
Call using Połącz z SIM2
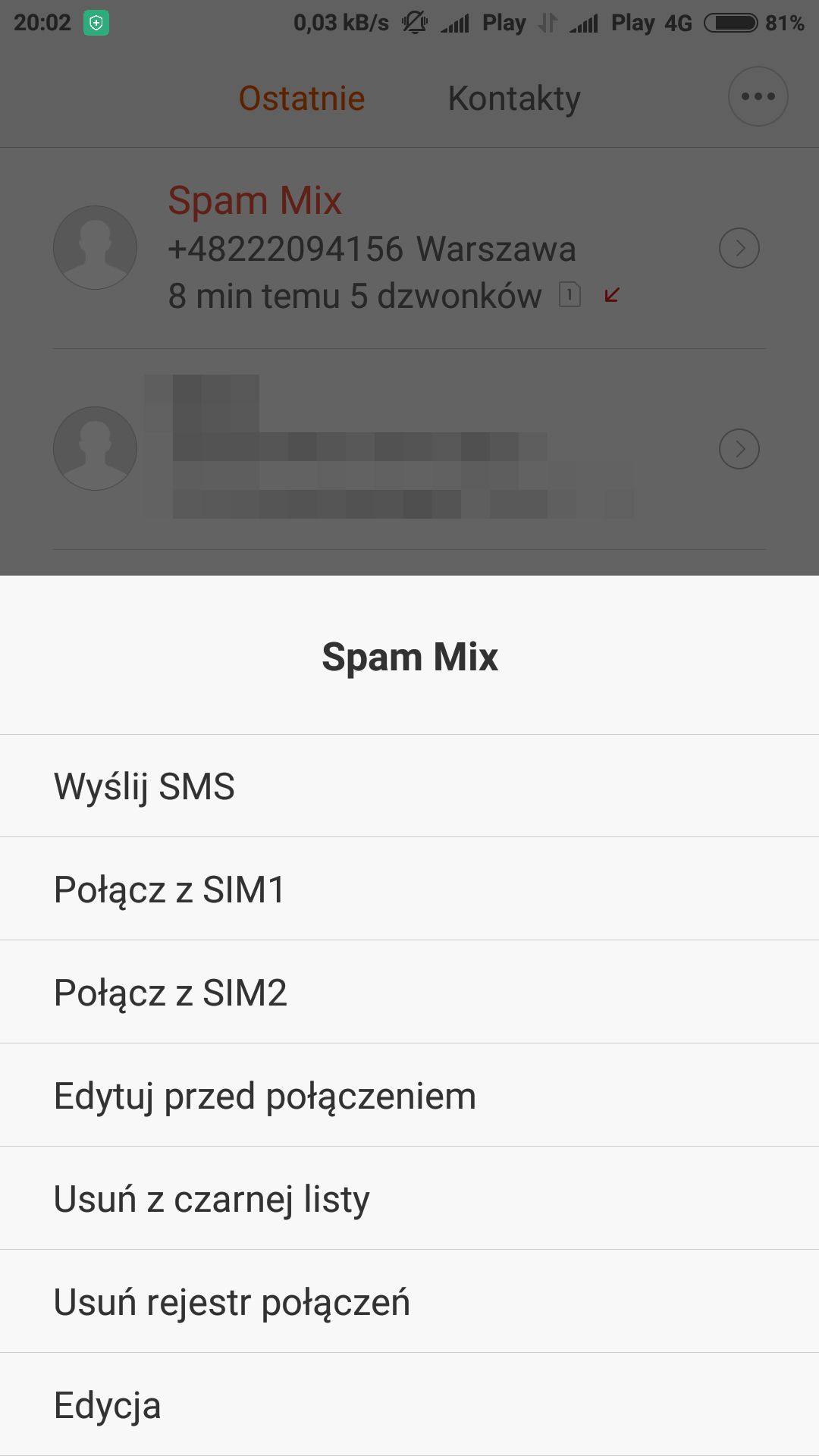(x=171, y=993)
